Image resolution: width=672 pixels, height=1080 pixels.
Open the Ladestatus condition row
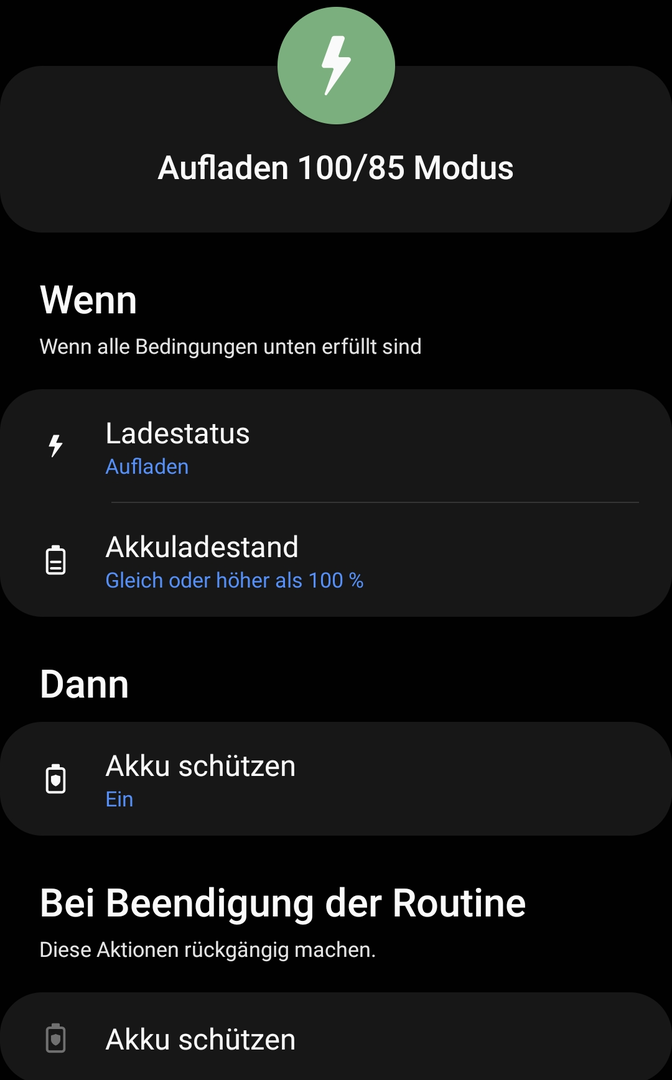click(x=336, y=447)
